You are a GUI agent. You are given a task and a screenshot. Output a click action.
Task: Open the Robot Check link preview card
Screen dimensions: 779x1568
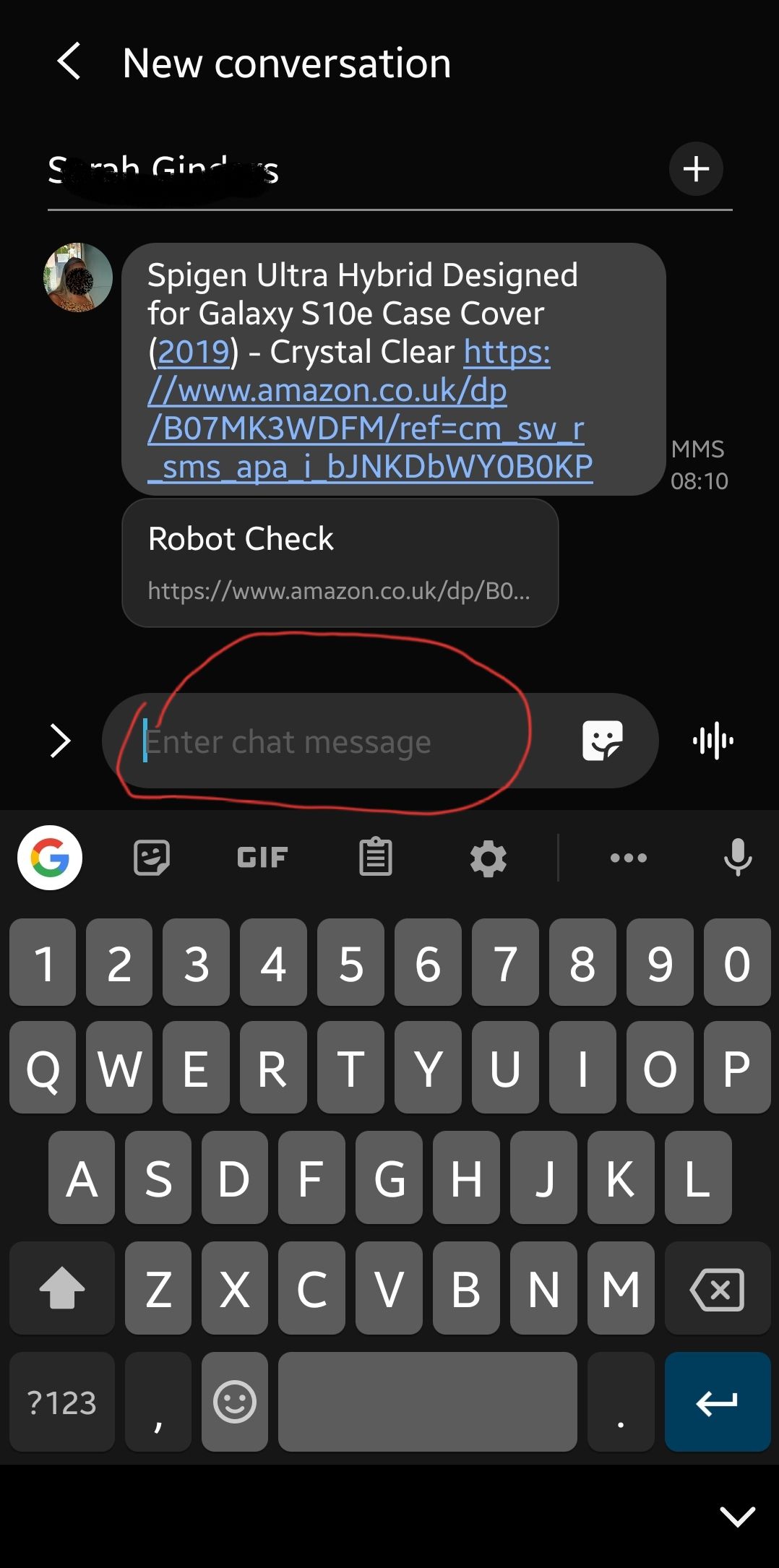pyautogui.click(x=340, y=563)
